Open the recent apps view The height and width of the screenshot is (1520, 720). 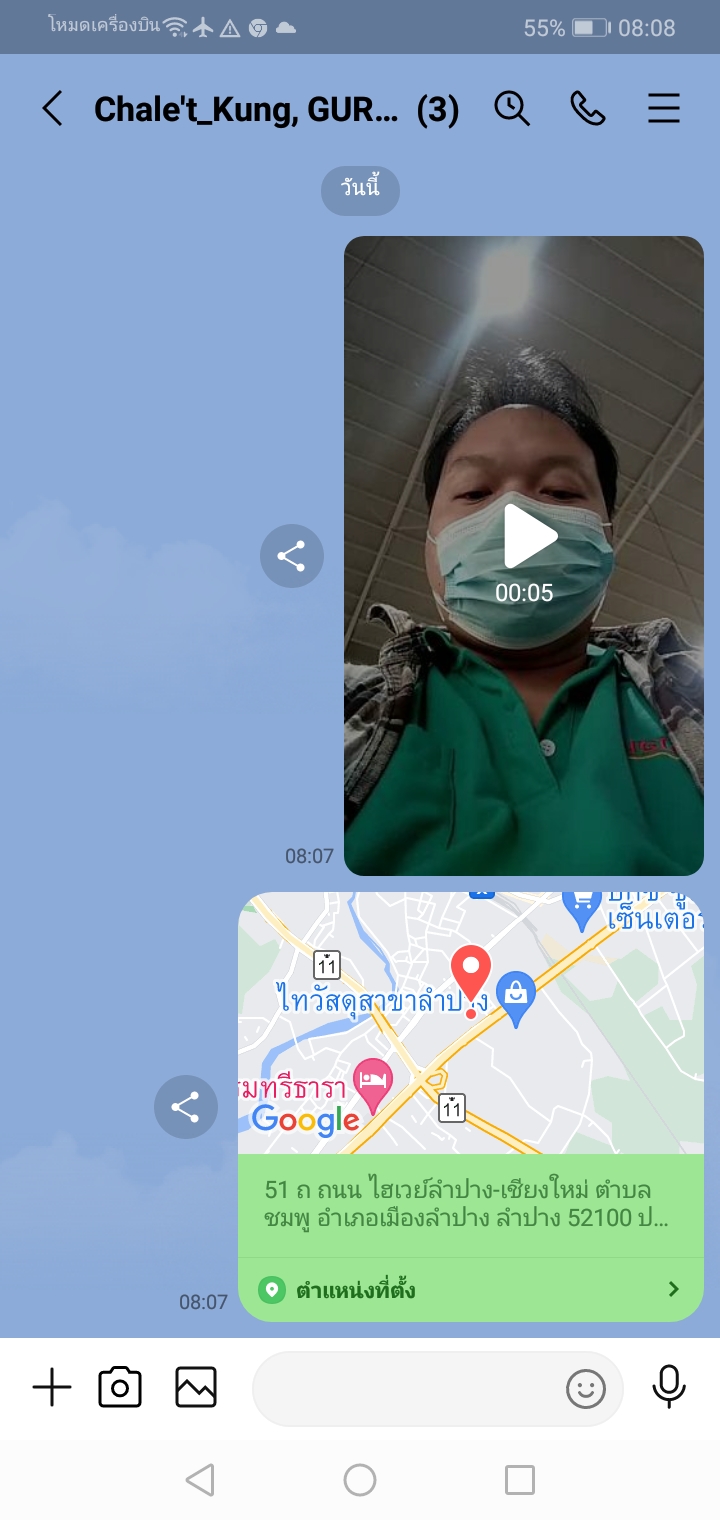(x=520, y=1480)
